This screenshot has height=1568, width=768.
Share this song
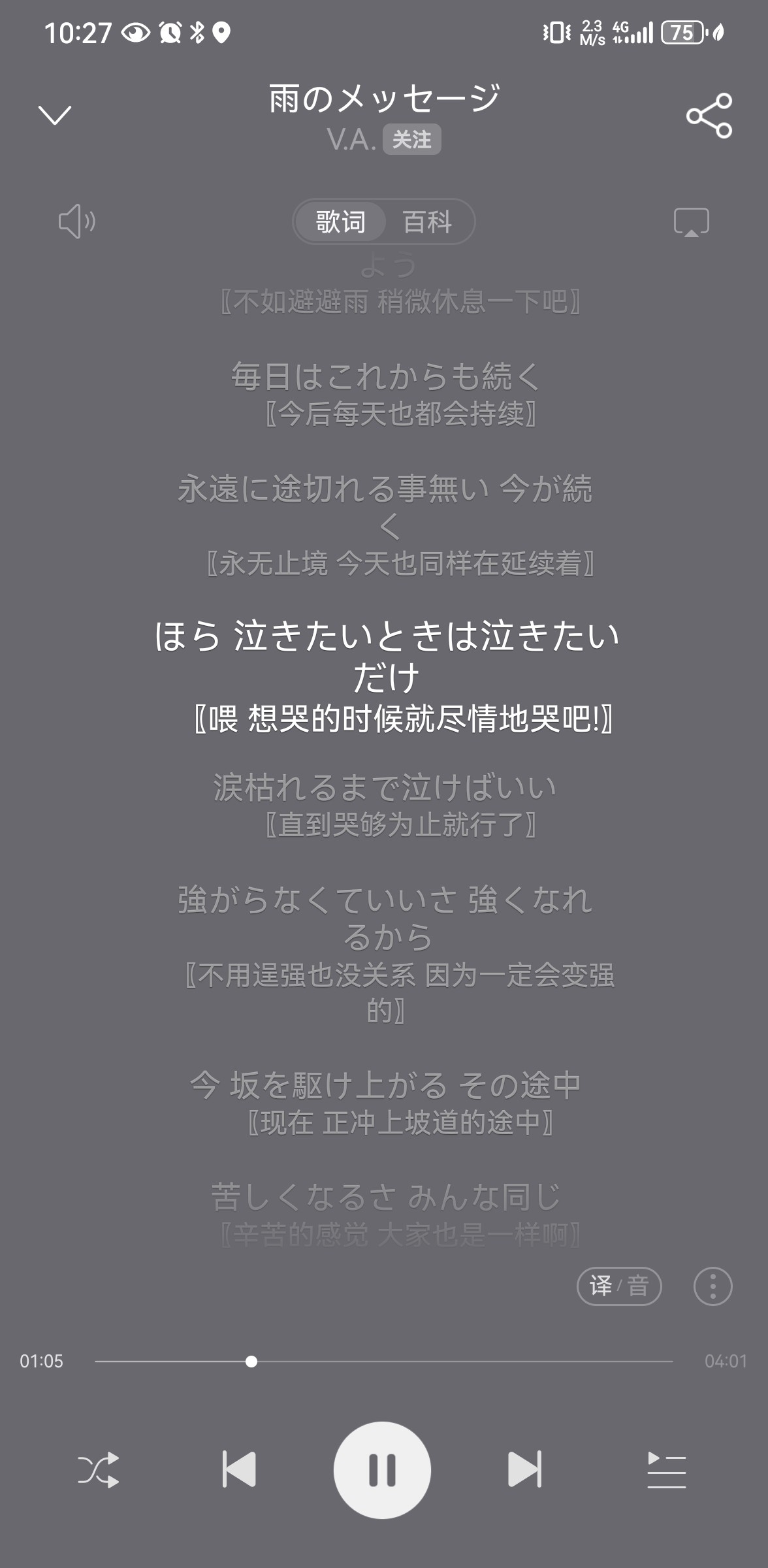coord(709,116)
